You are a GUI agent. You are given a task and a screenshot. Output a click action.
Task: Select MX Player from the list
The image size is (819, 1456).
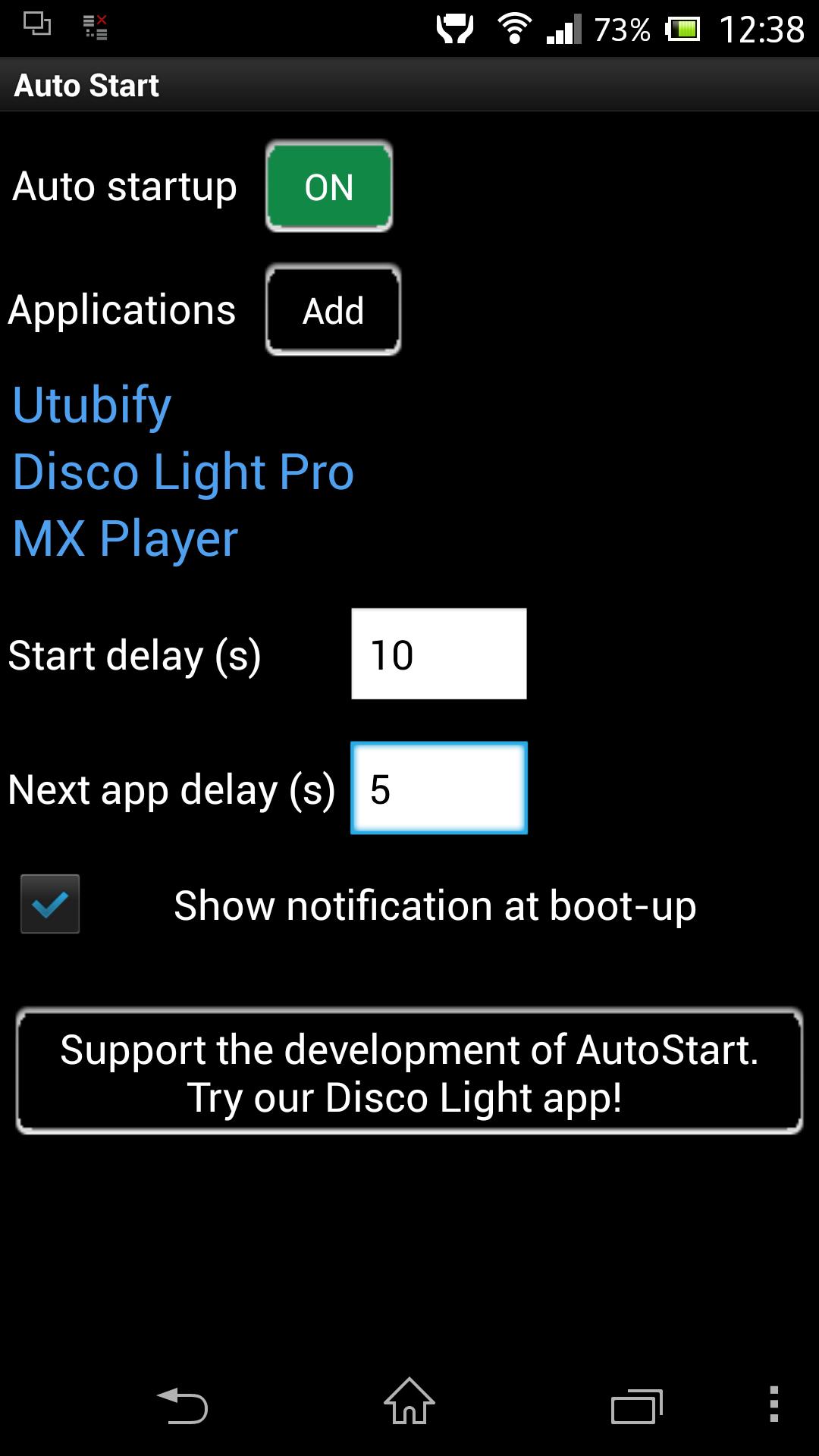(x=125, y=538)
